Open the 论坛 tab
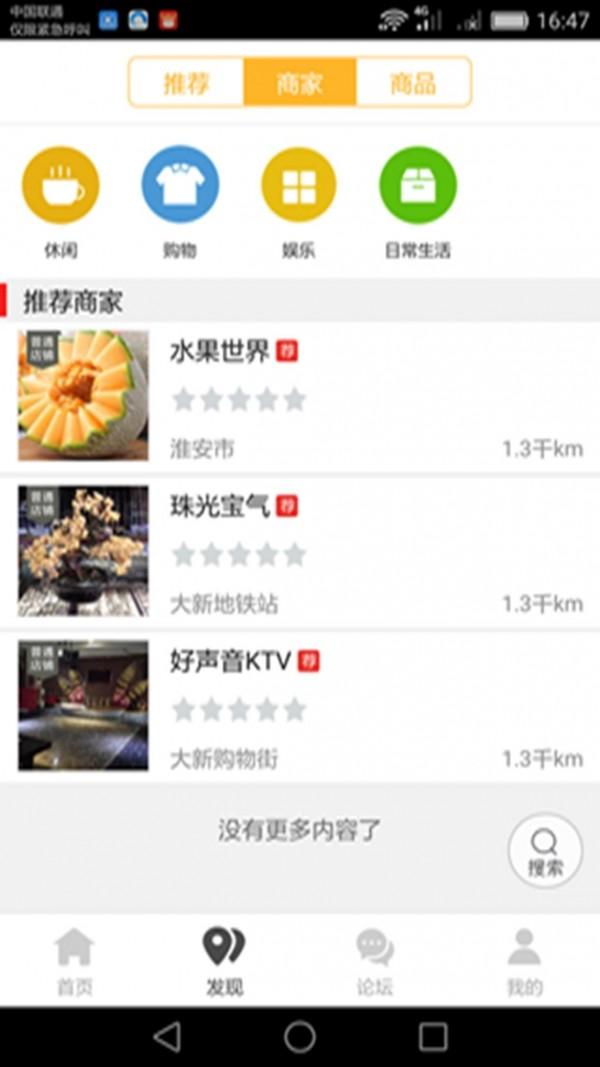The width and height of the screenshot is (600, 1067). (x=375, y=960)
